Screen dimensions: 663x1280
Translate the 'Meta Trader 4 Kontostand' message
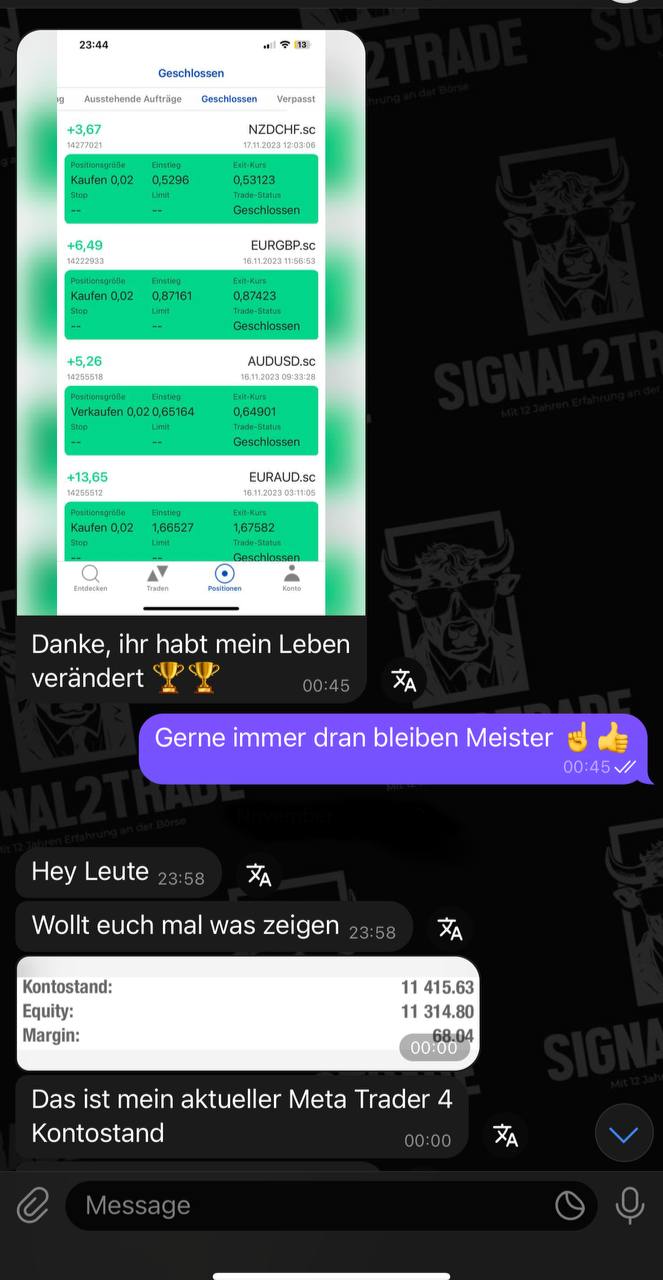(506, 1135)
